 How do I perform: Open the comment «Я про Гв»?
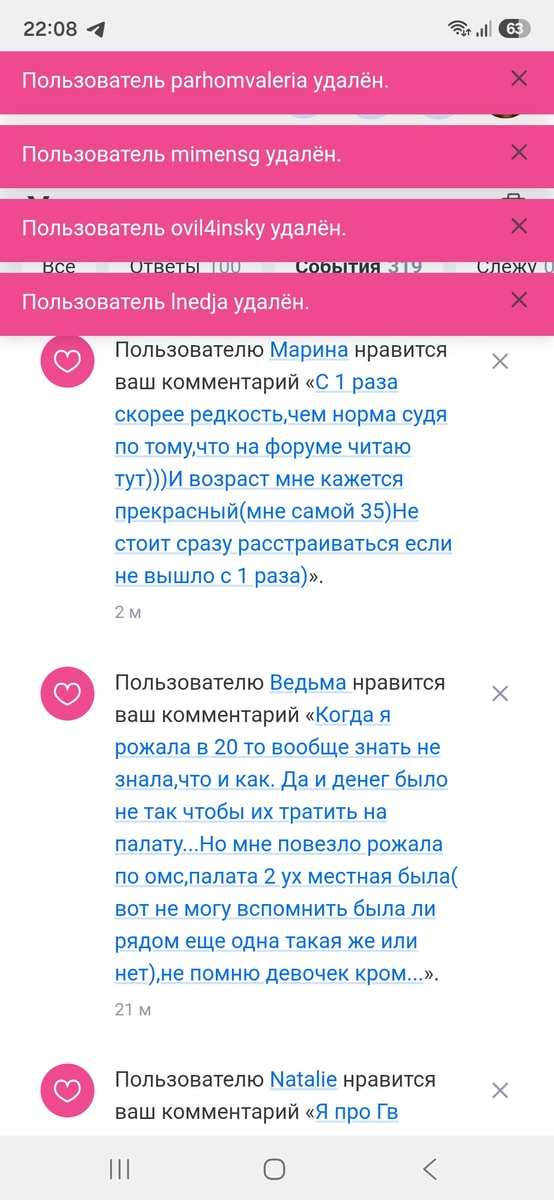(x=358, y=1112)
